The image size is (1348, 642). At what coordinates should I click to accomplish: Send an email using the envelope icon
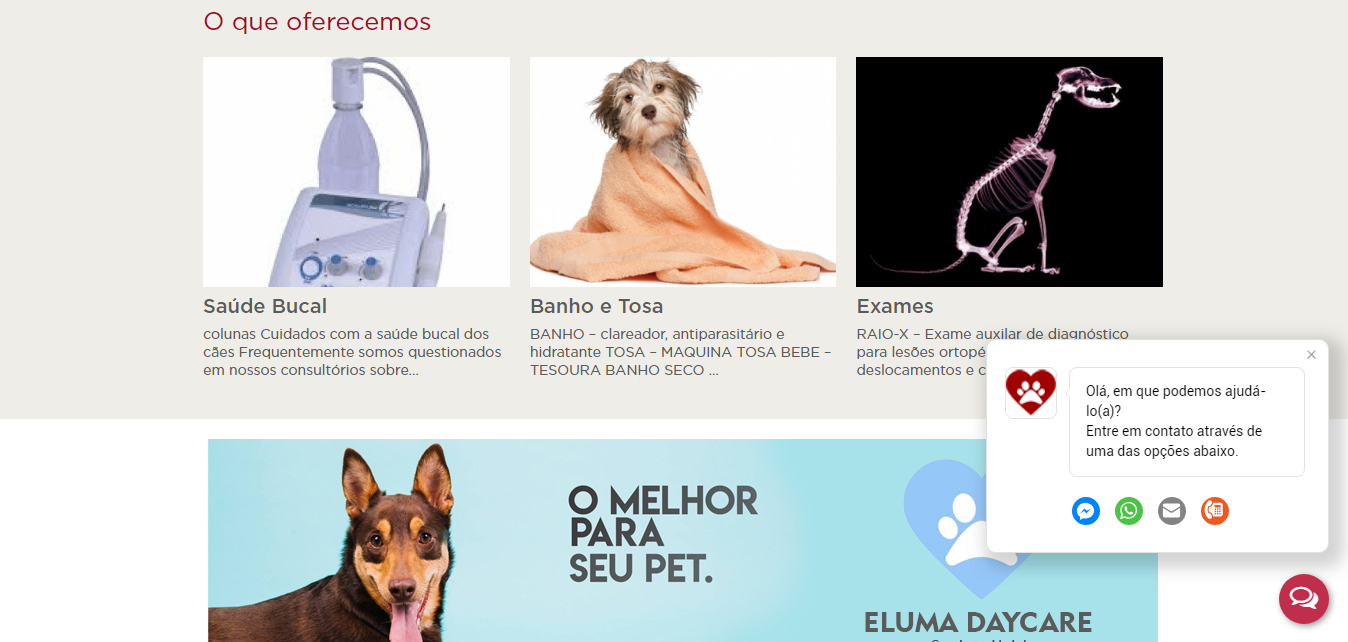(x=1172, y=511)
